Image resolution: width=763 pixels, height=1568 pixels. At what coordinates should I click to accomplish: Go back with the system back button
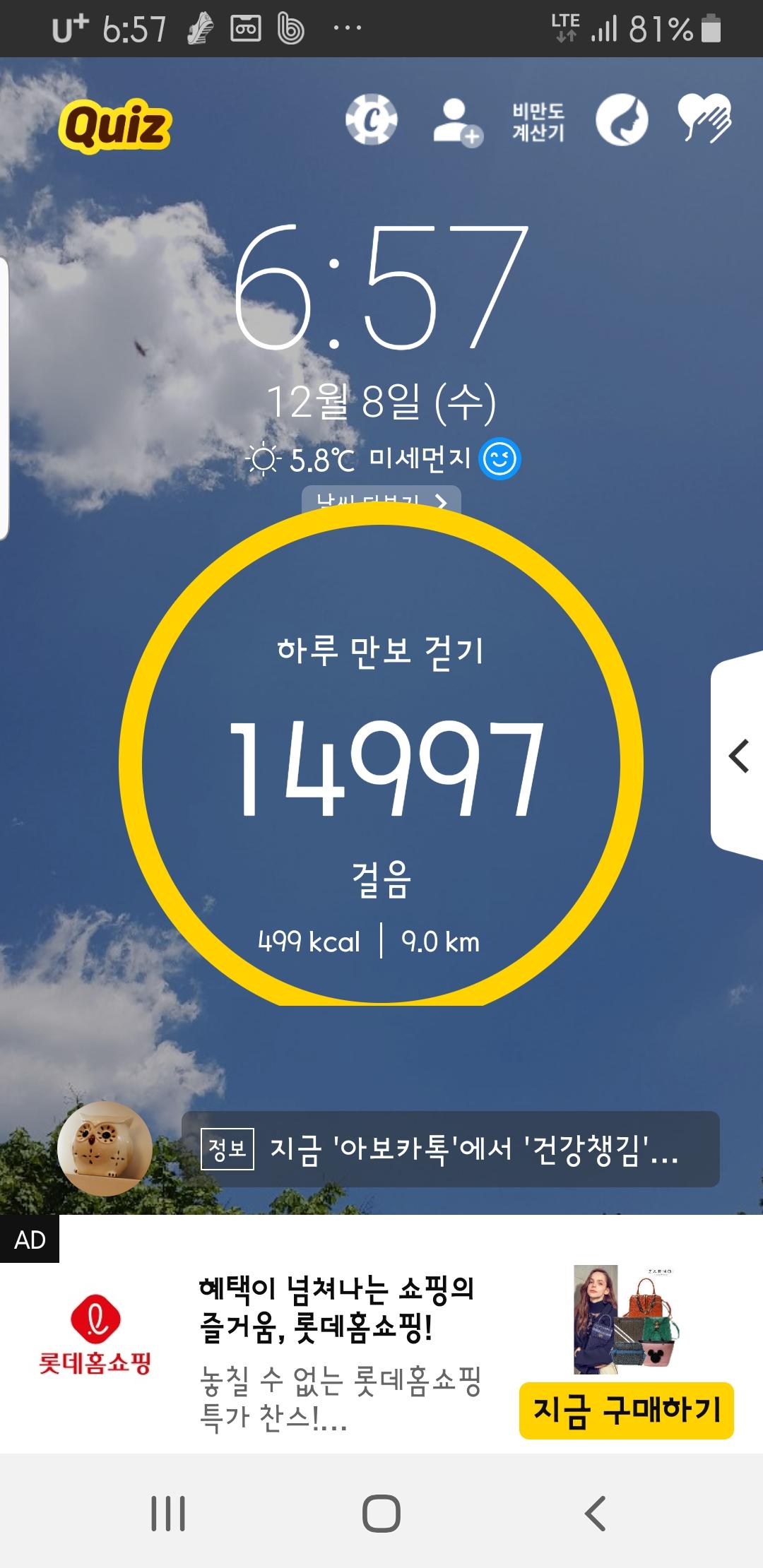(596, 1513)
